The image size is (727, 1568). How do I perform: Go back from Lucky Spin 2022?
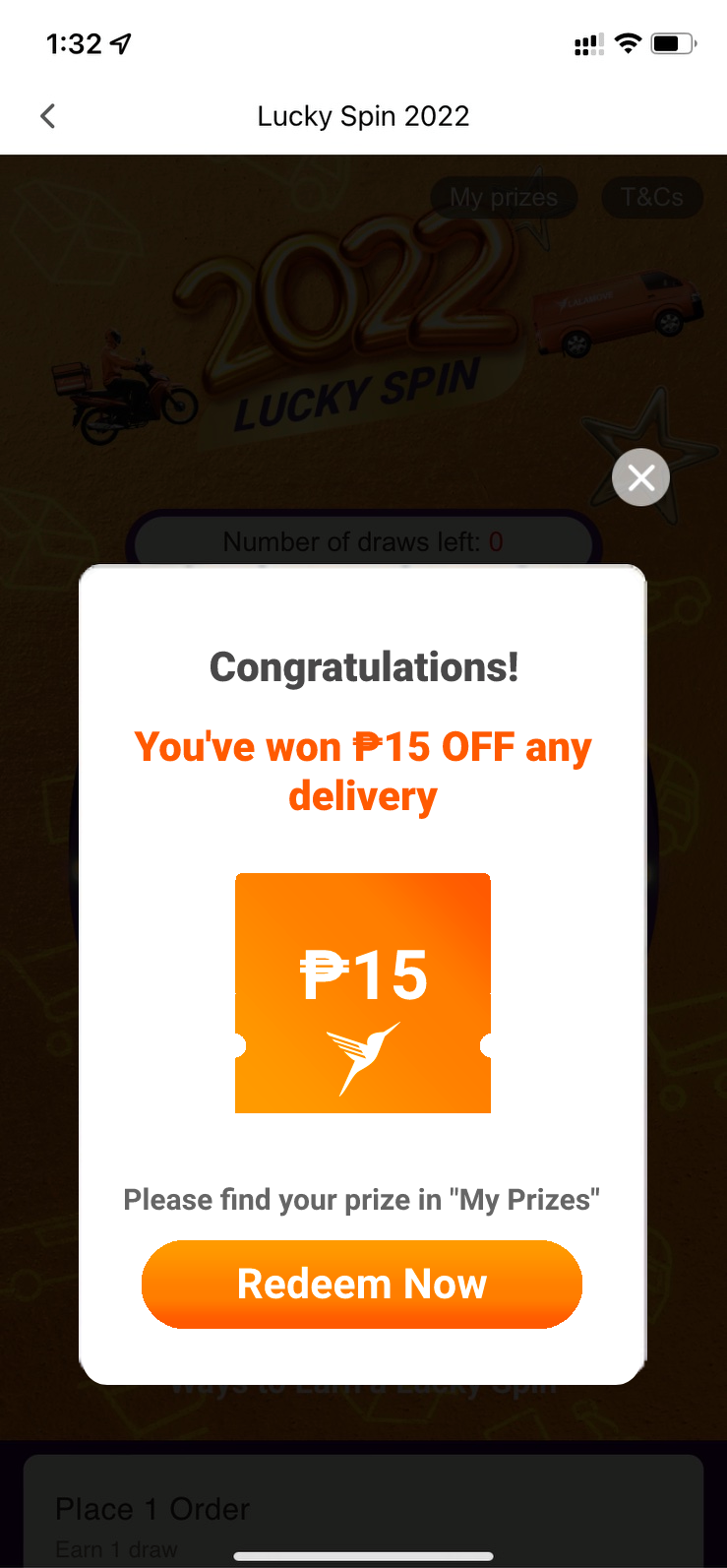[x=47, y=116]
